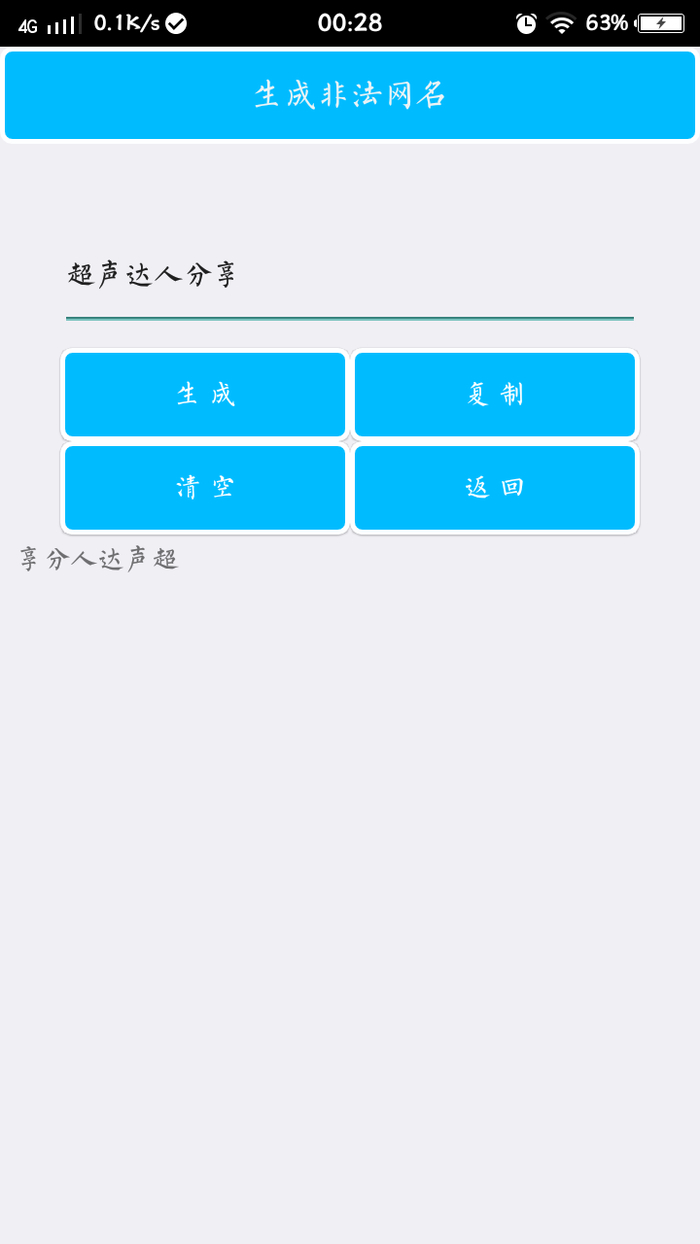
Task: Clear the text with 清空
Action: (205, 488)
